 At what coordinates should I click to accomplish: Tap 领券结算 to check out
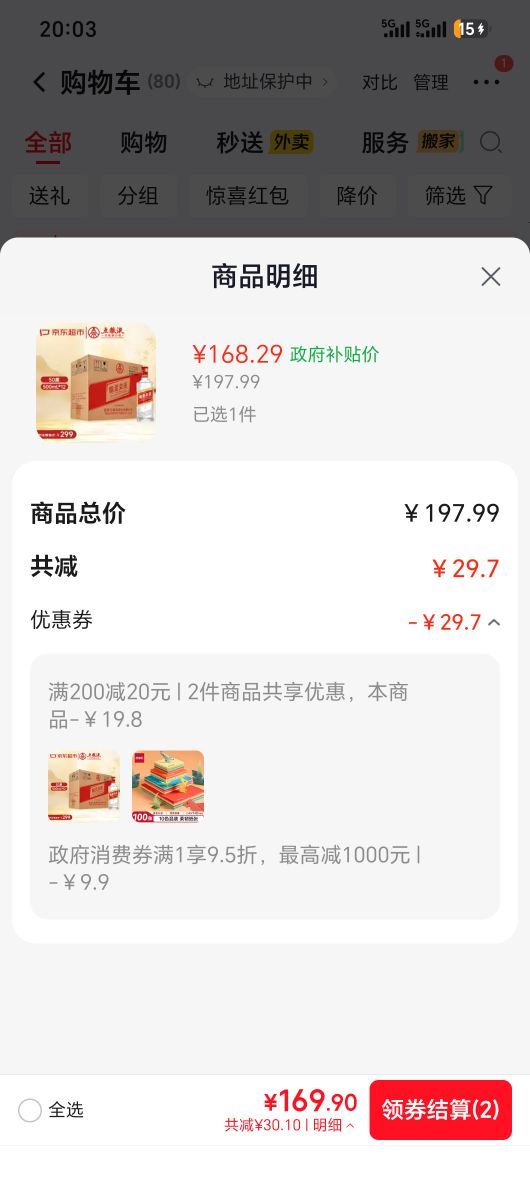(441, 1110)
